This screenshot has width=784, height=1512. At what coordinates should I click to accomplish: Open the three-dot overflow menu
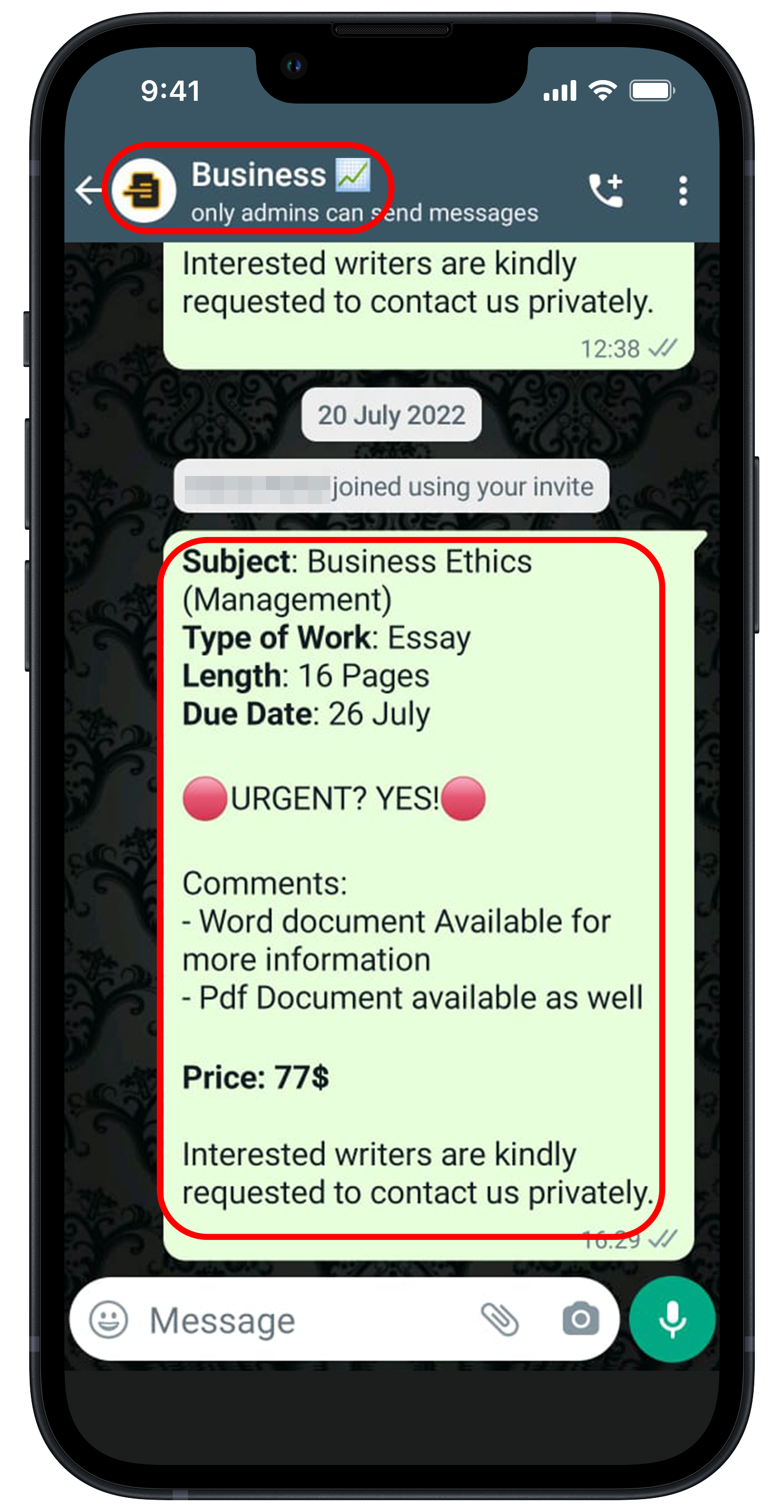tap(683, 191)
